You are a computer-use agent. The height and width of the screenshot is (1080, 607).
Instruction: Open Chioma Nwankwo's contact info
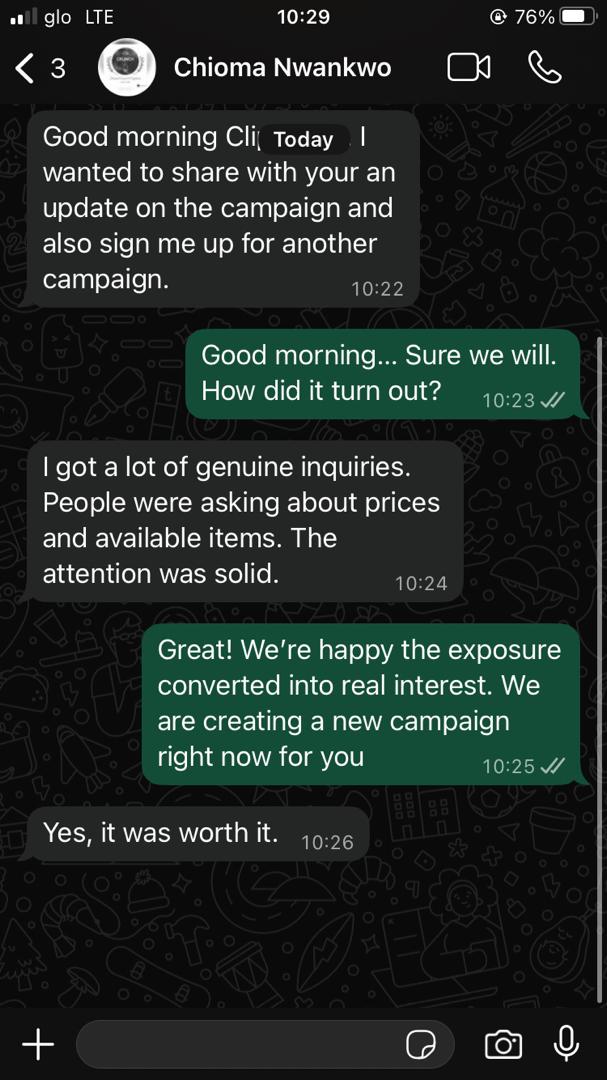[282, 68]
